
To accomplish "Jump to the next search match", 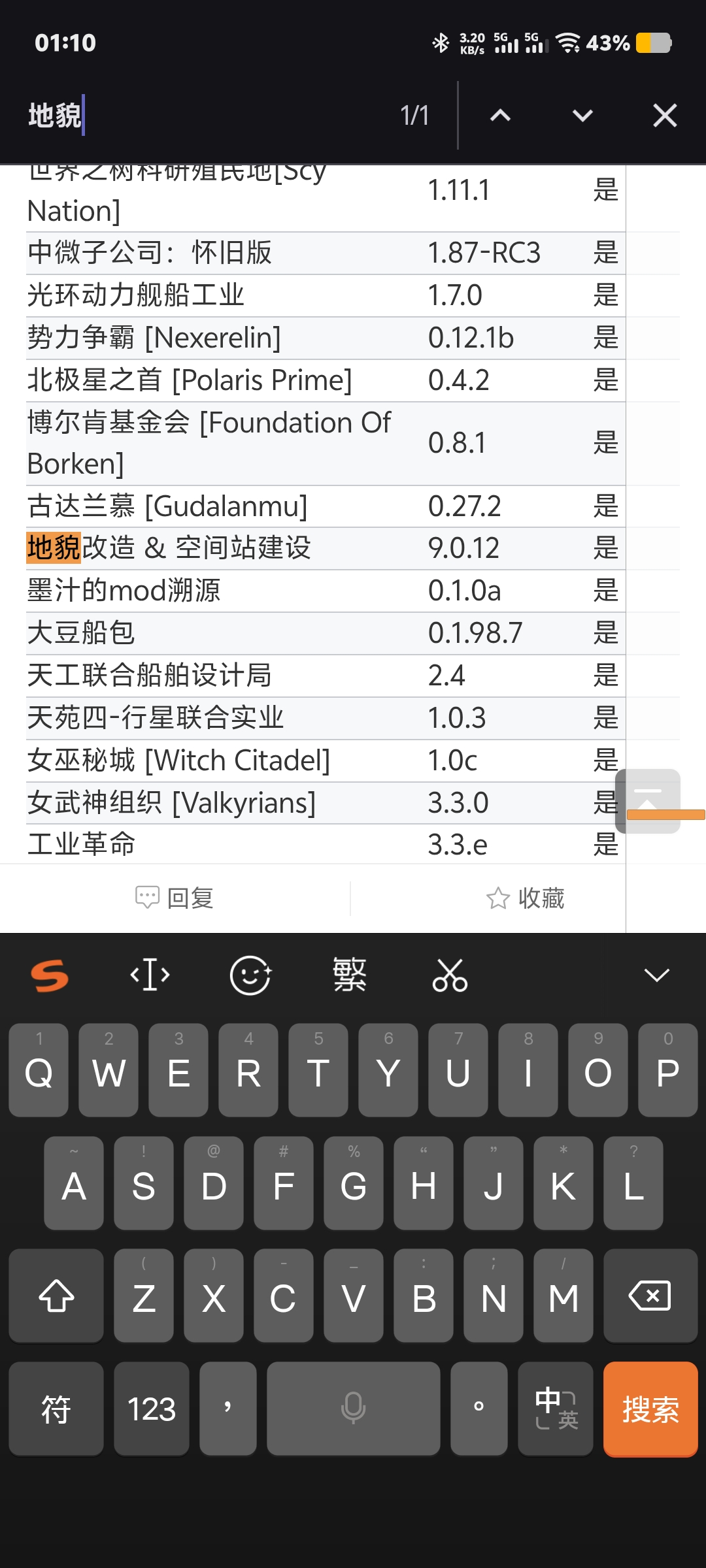I will pos(582,116).
